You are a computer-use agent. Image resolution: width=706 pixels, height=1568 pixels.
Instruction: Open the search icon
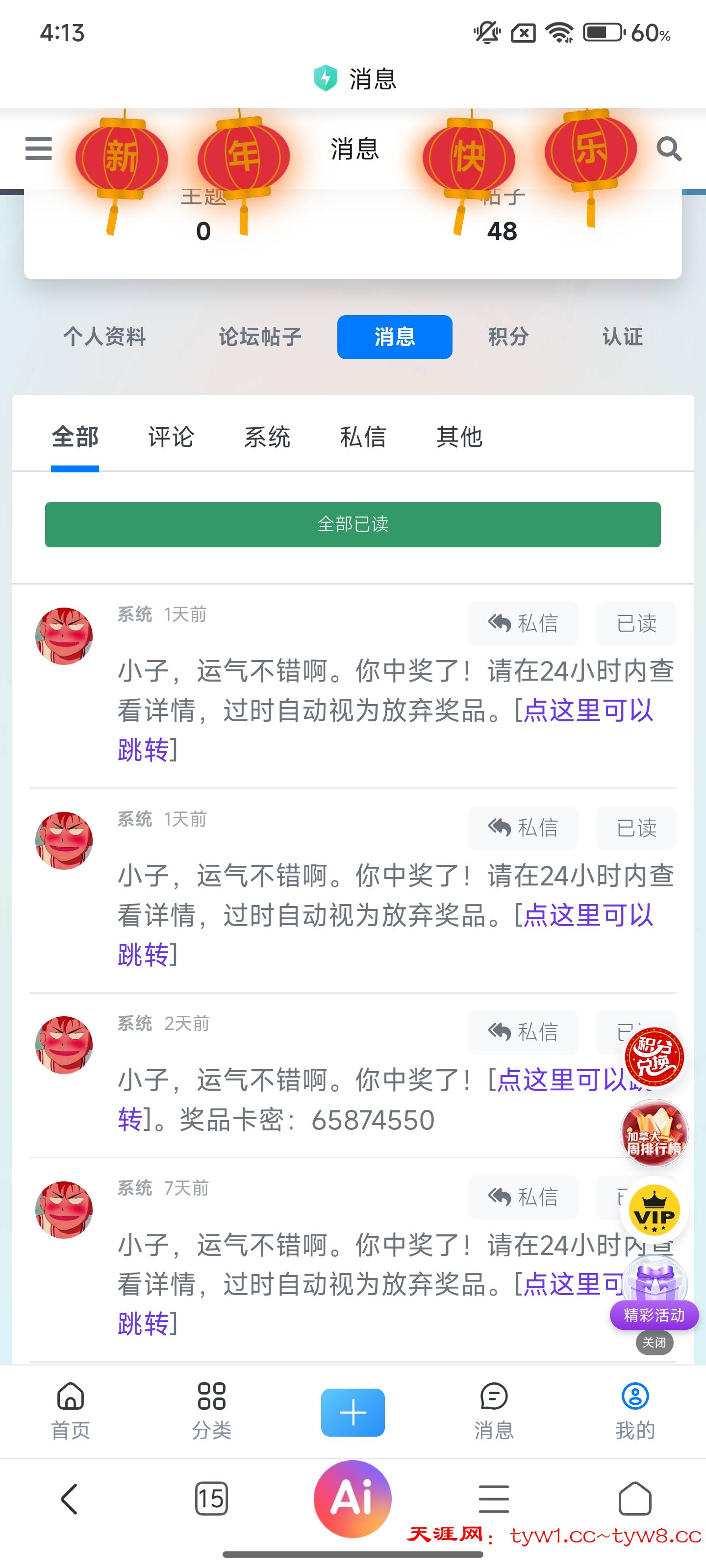[x=668, y=148]
